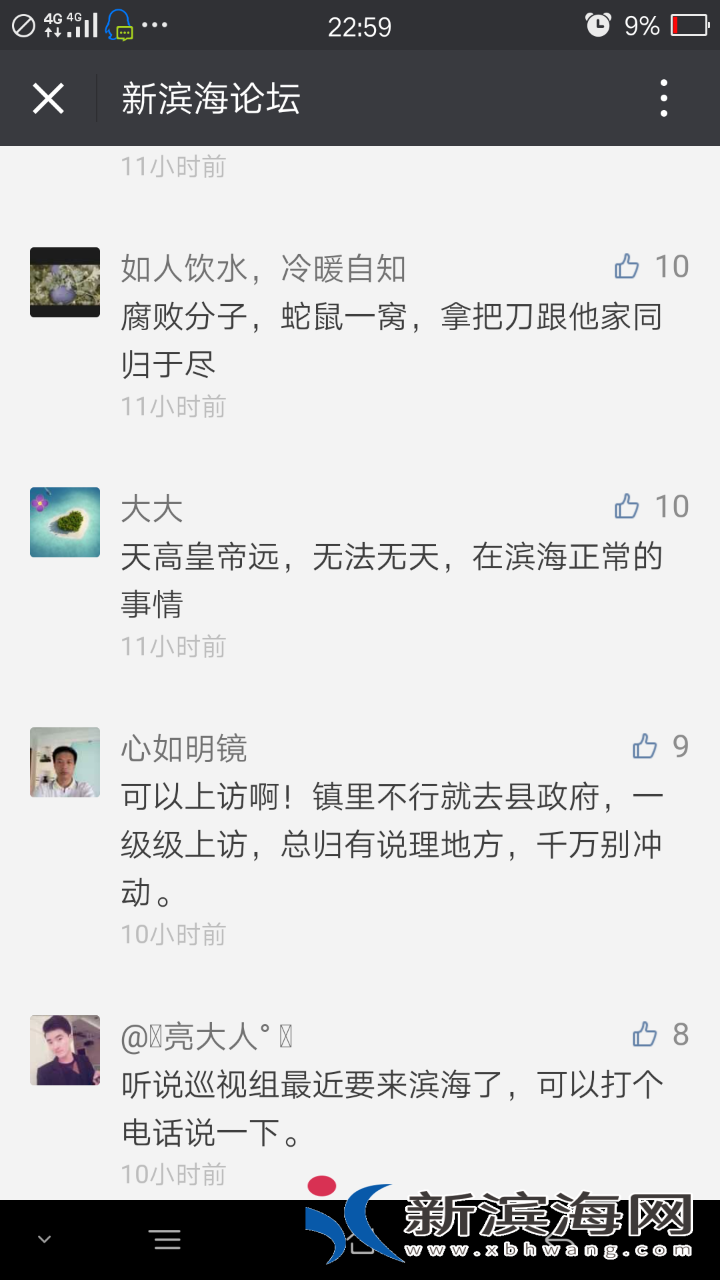View 心如明镜's profile picture

pyautogui.click(x=65, y=762)
